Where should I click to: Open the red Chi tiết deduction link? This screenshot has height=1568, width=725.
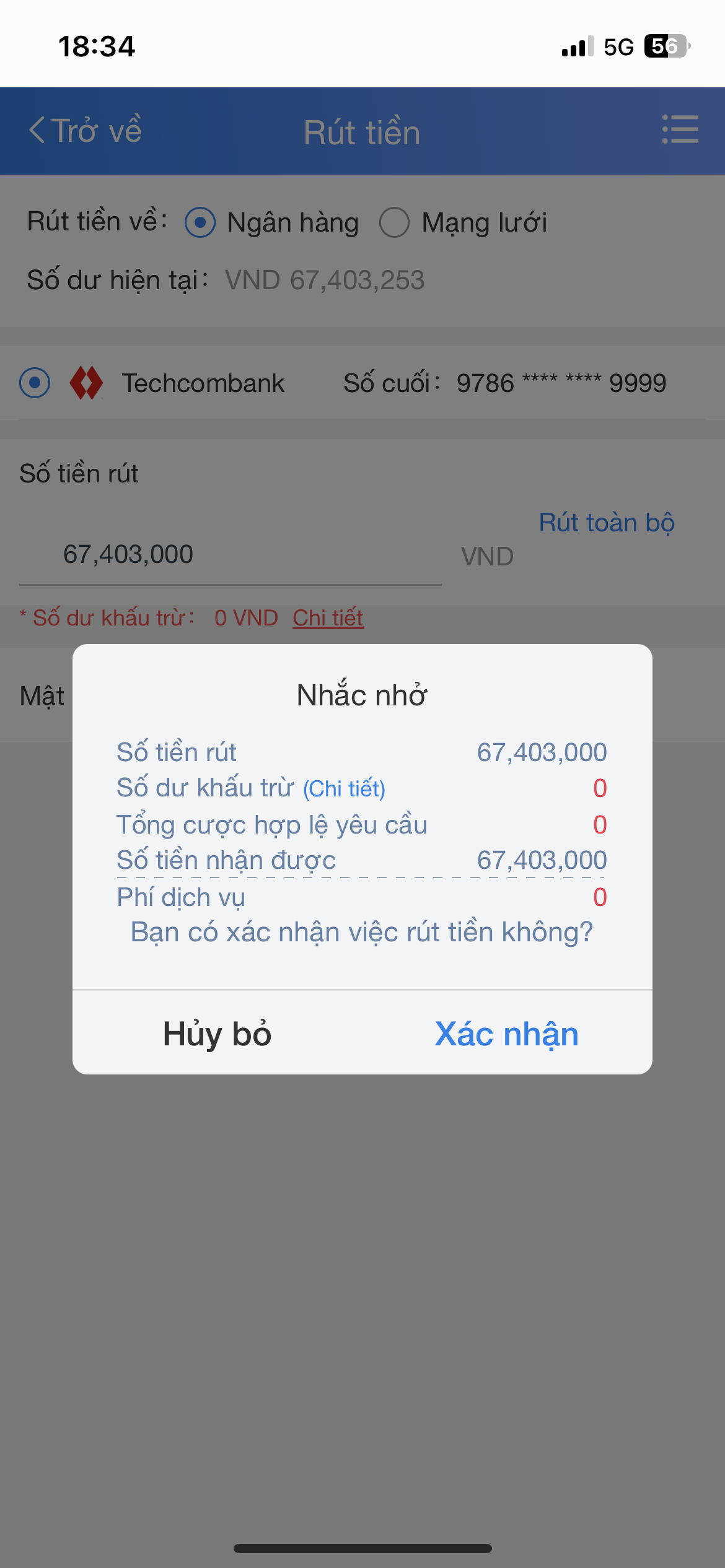click(x=328, y=618)
